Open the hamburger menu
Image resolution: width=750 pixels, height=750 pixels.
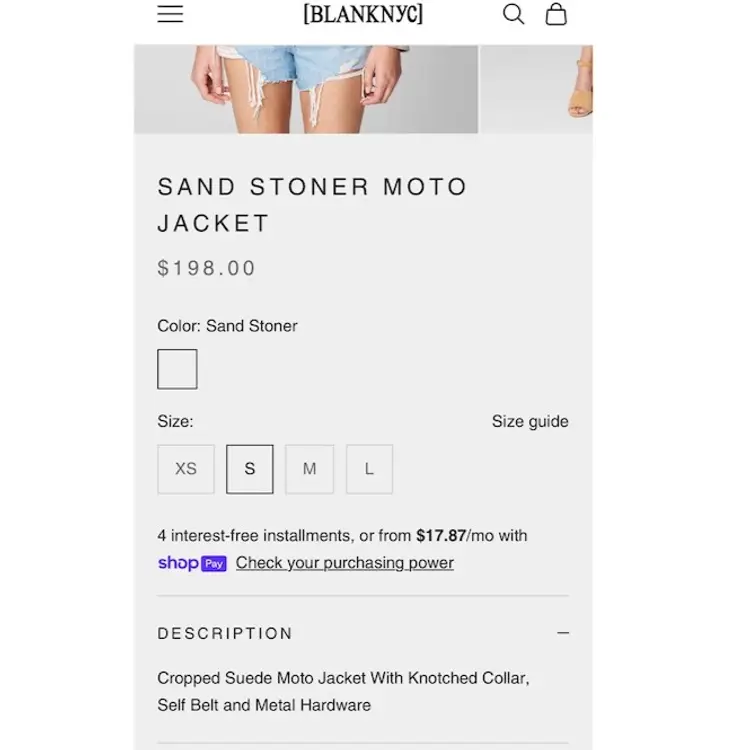click(170, 14)
